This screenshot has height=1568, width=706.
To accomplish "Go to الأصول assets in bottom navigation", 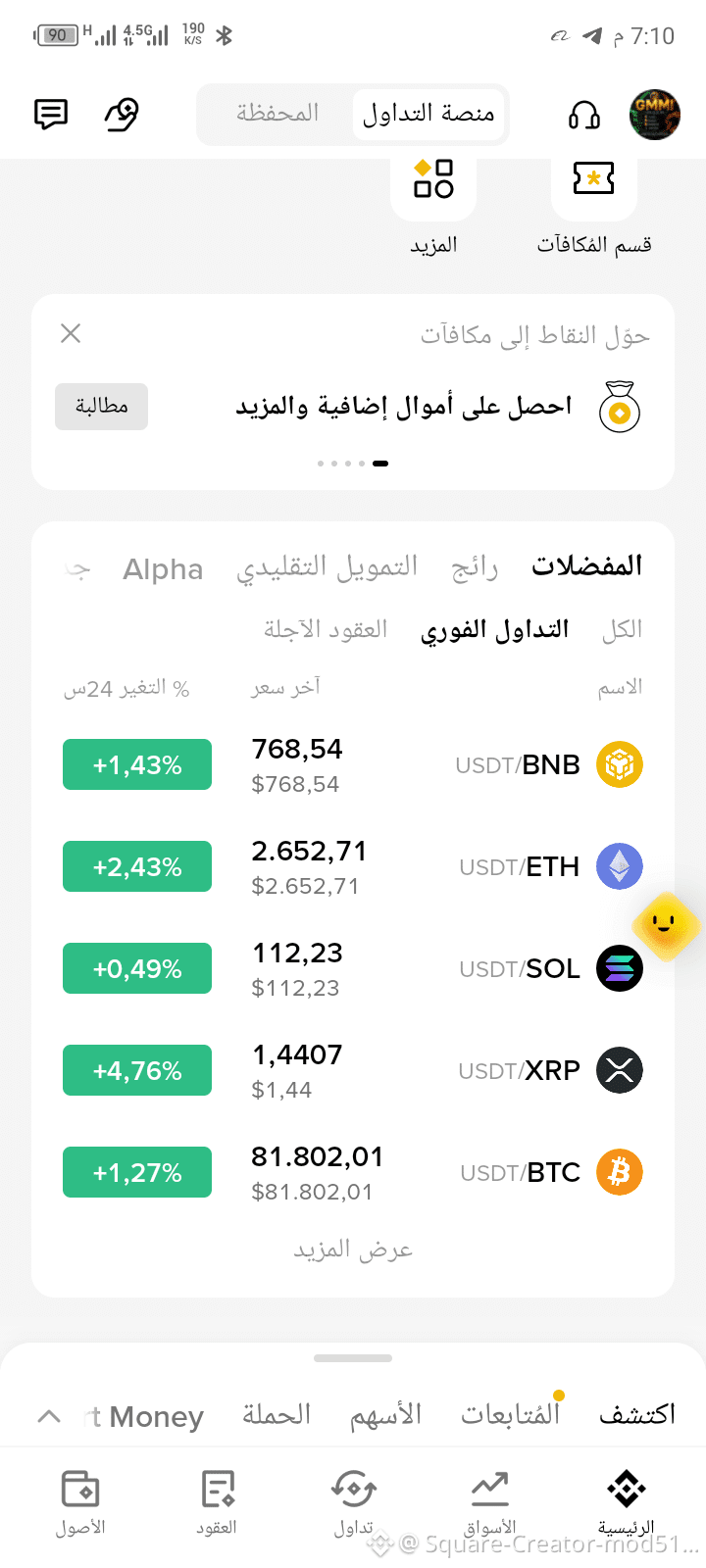I will (80, 1503).
